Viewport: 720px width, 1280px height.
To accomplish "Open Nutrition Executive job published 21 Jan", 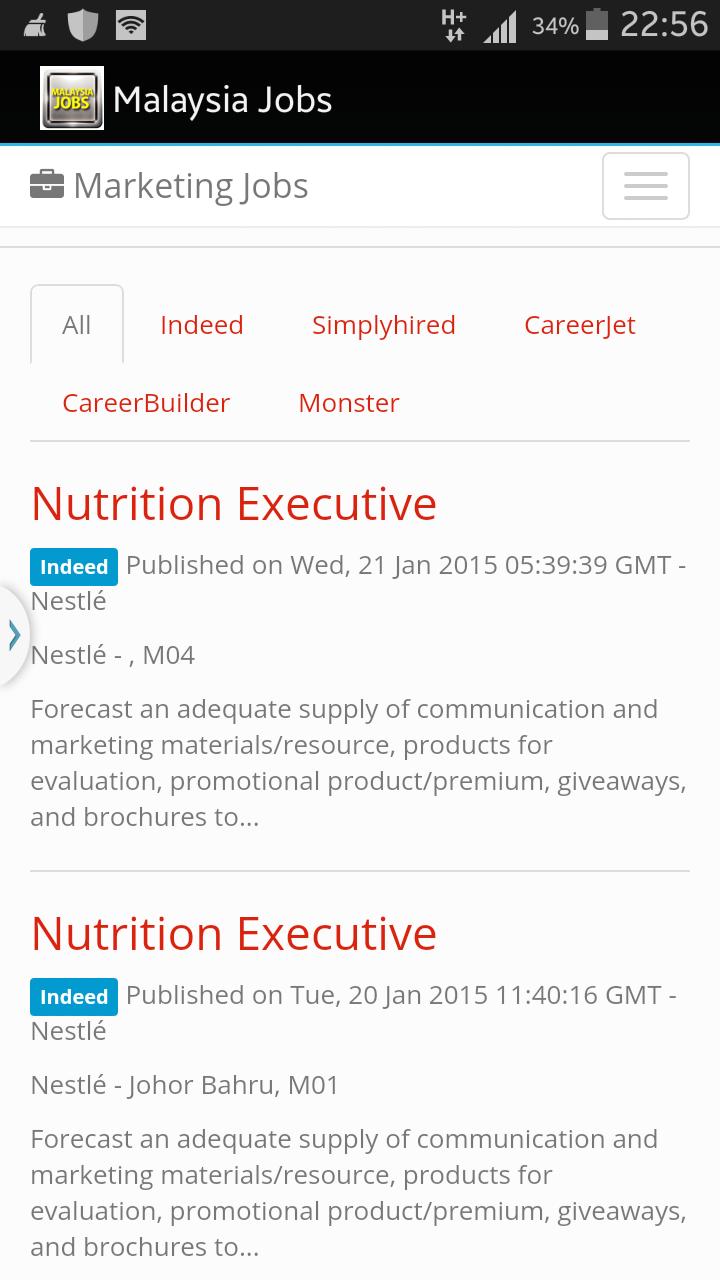I will 234,504.
